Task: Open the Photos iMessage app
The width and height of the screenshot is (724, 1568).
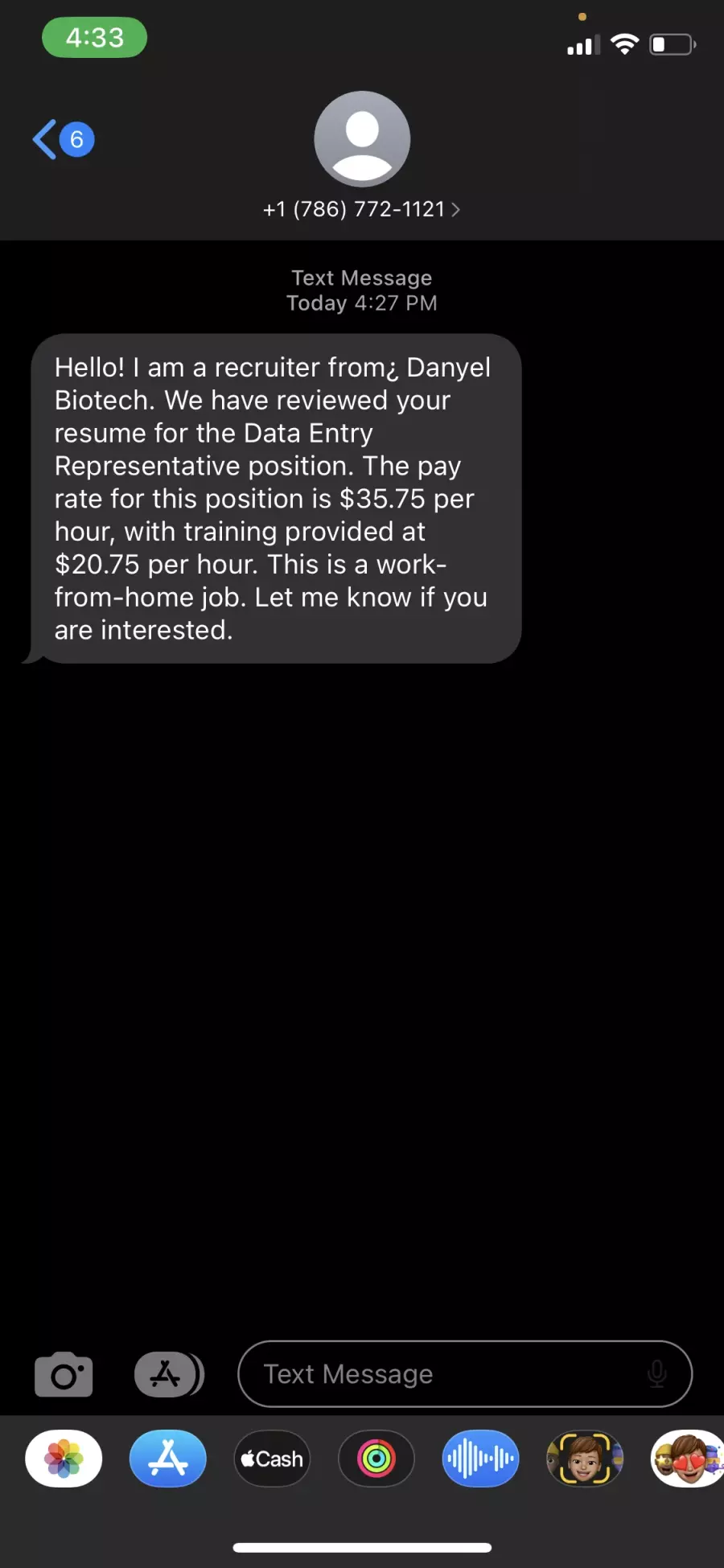Action: click(x=64, y=1459)
